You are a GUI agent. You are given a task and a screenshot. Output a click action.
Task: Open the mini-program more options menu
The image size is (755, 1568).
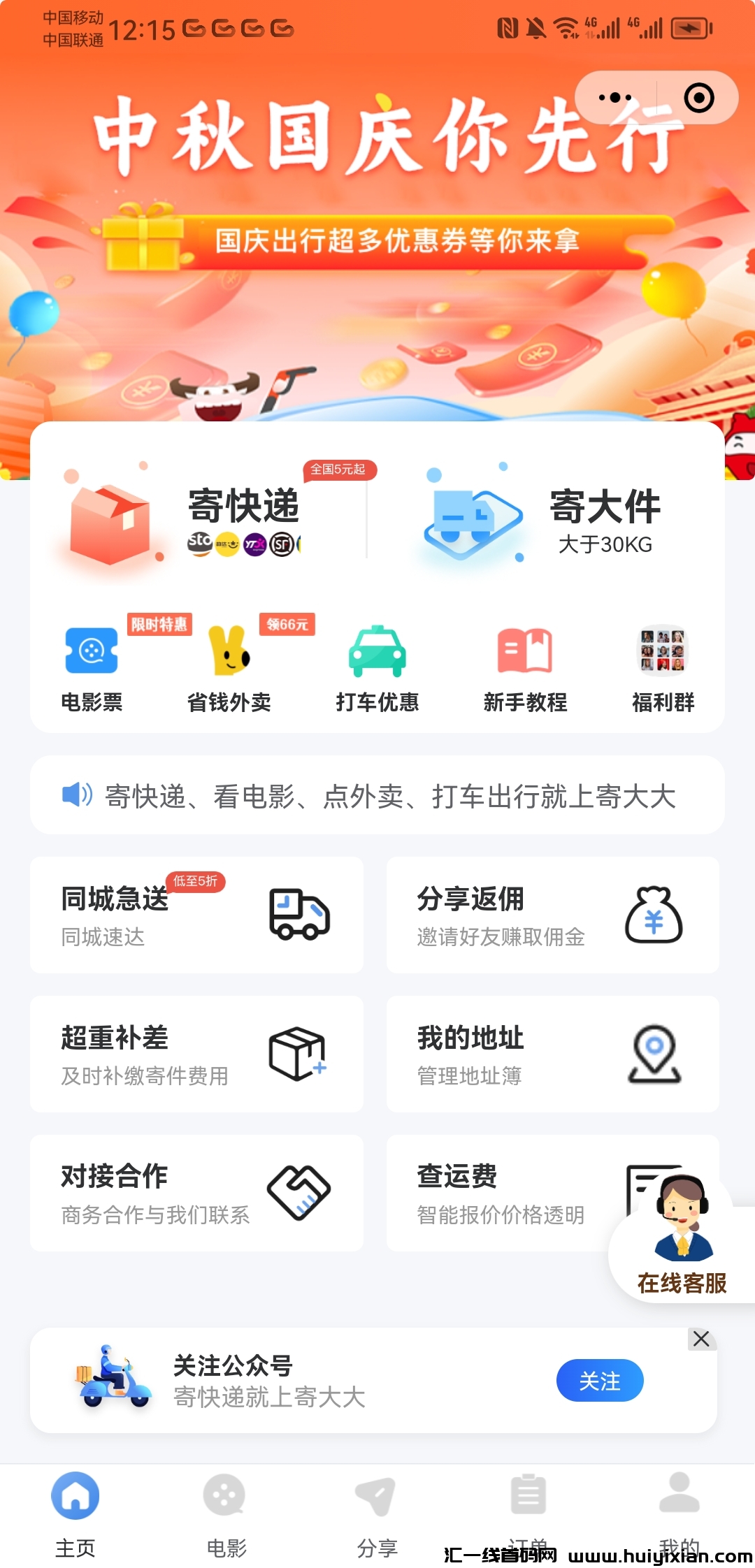click(615, 98)
